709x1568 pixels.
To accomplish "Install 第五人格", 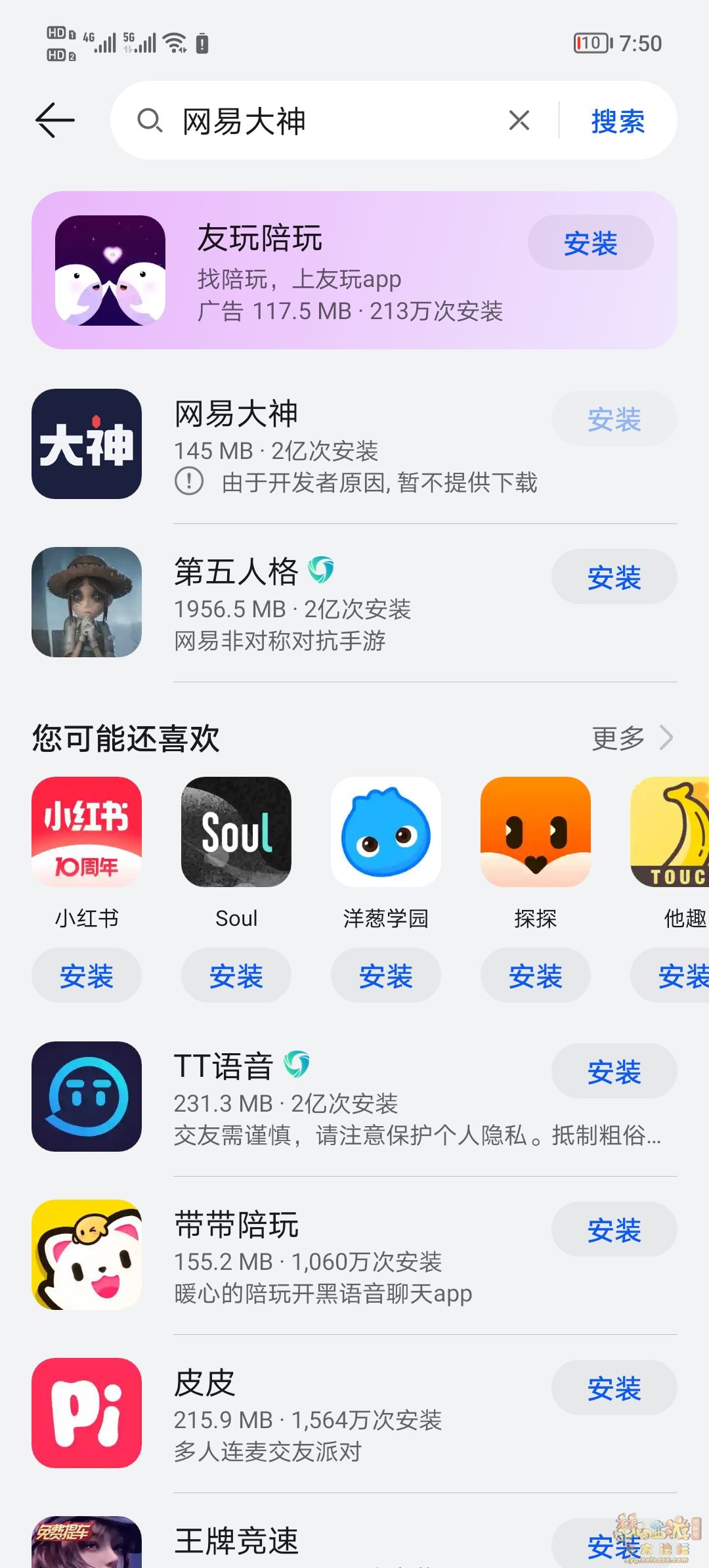I will pyautogui.click(x=613, y=578).
